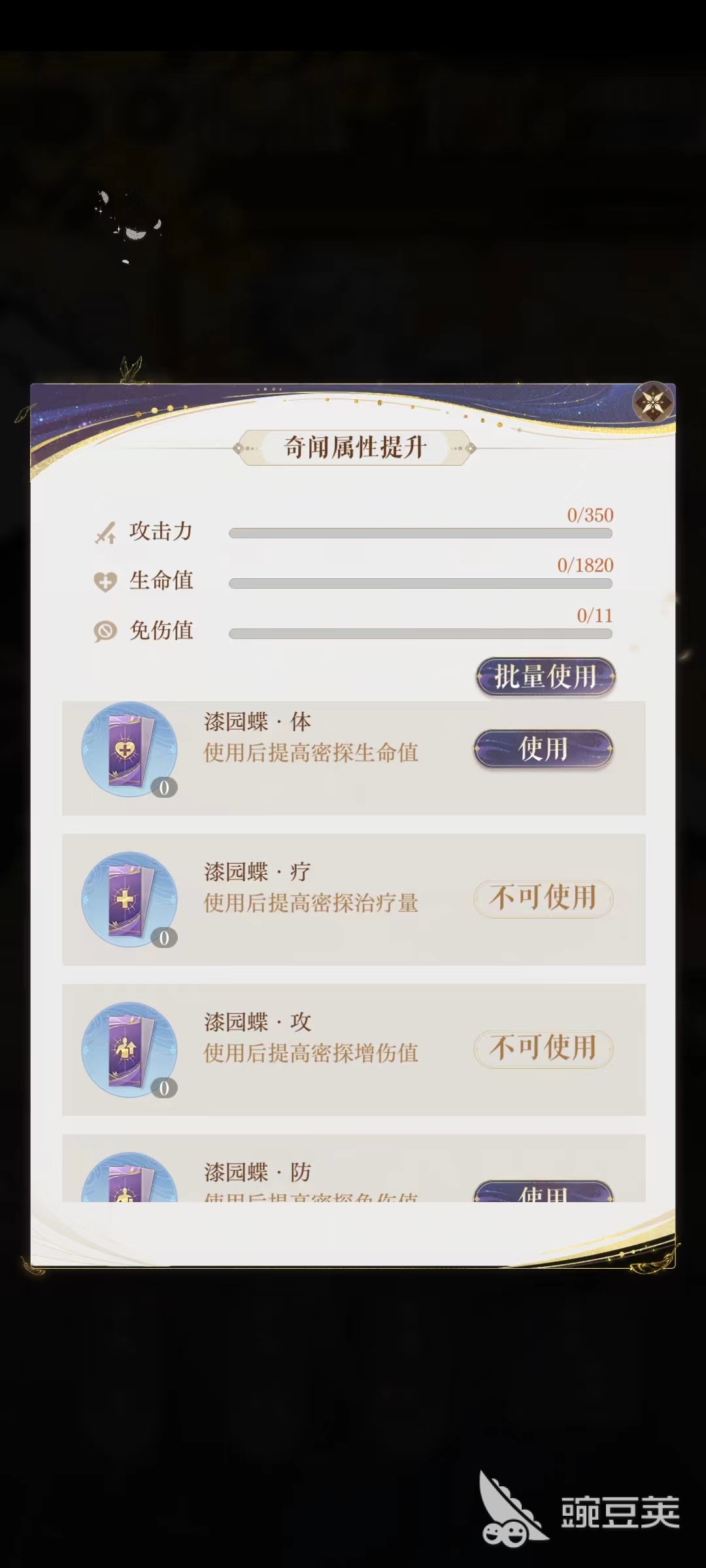The image size is (706, 1568).
Task: Tap the 批量使用 button
Action: tap(545, 677)
